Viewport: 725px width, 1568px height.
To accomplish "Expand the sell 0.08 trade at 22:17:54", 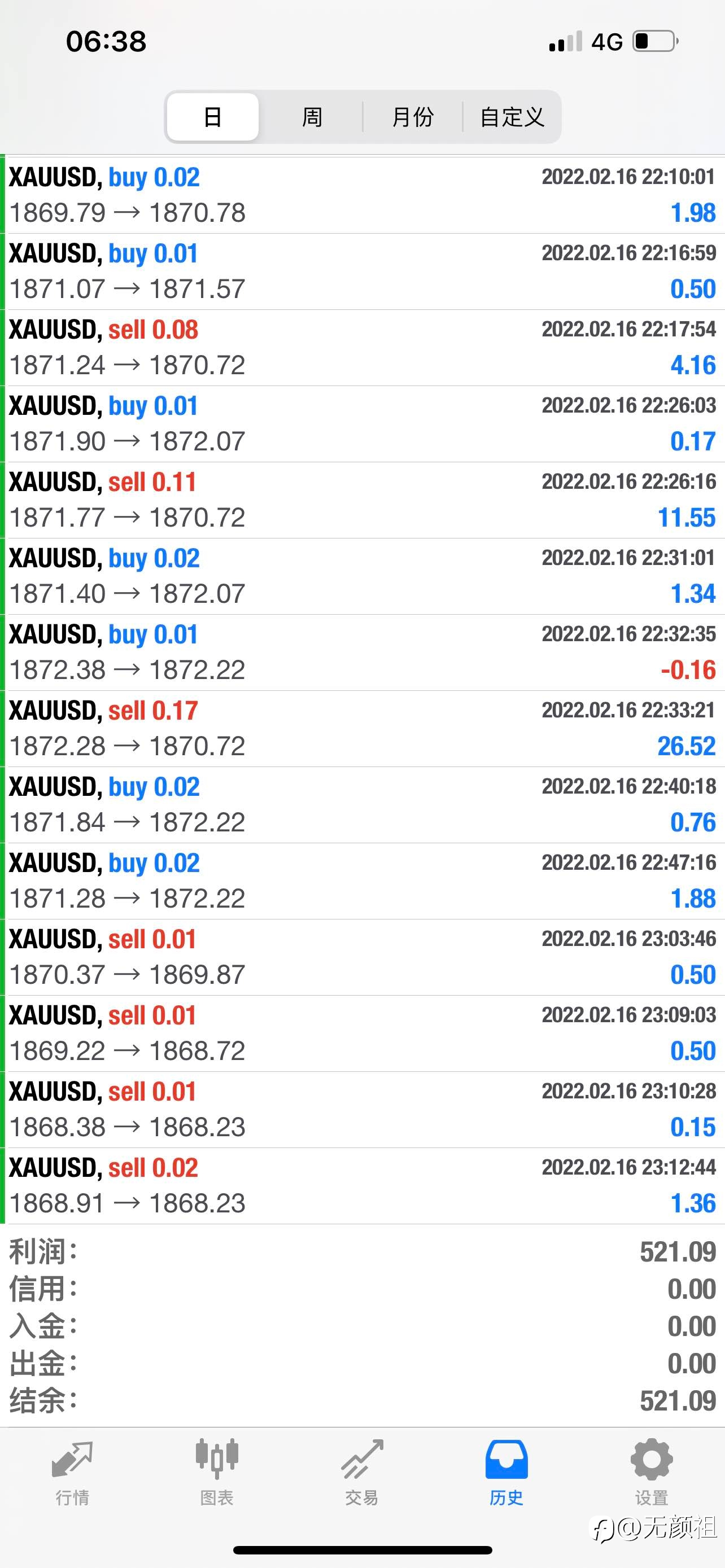I will pyautogui.click(x=364, y=348).
